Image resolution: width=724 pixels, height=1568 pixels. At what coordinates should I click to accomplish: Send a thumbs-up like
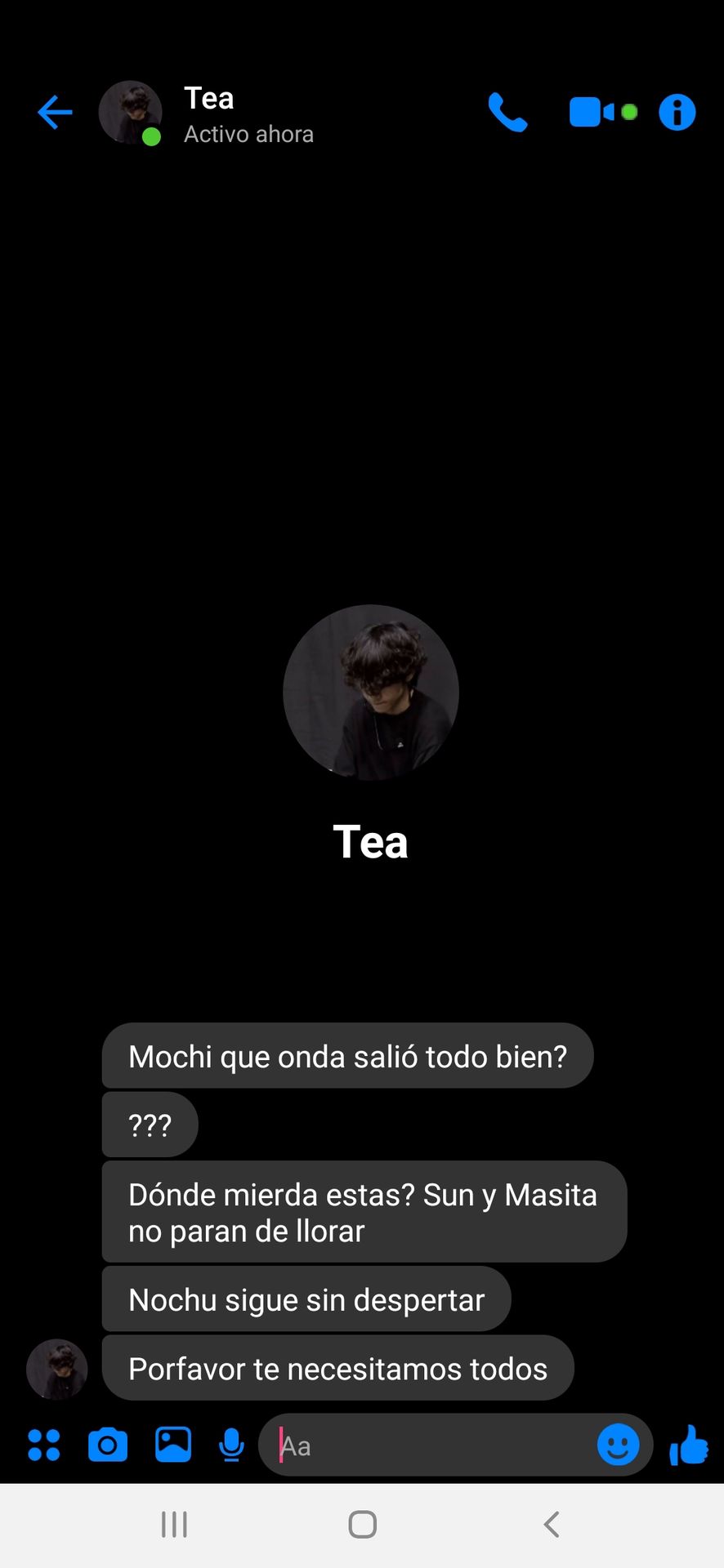coord(688,1445)
